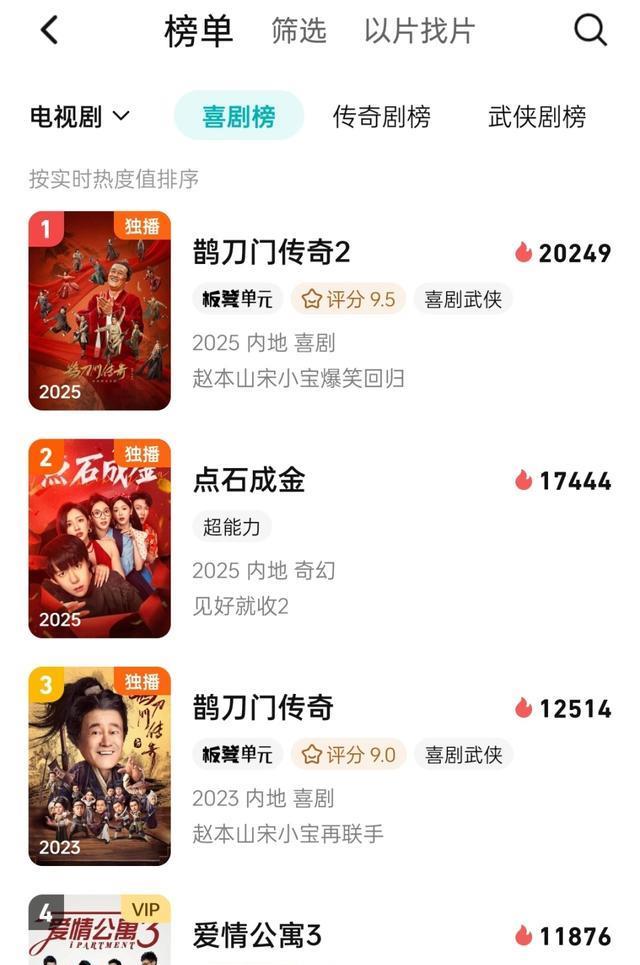Screen dimensions: 640x965
Task: Select the 传奇剧榜 ranking
Action: [381, 117]
